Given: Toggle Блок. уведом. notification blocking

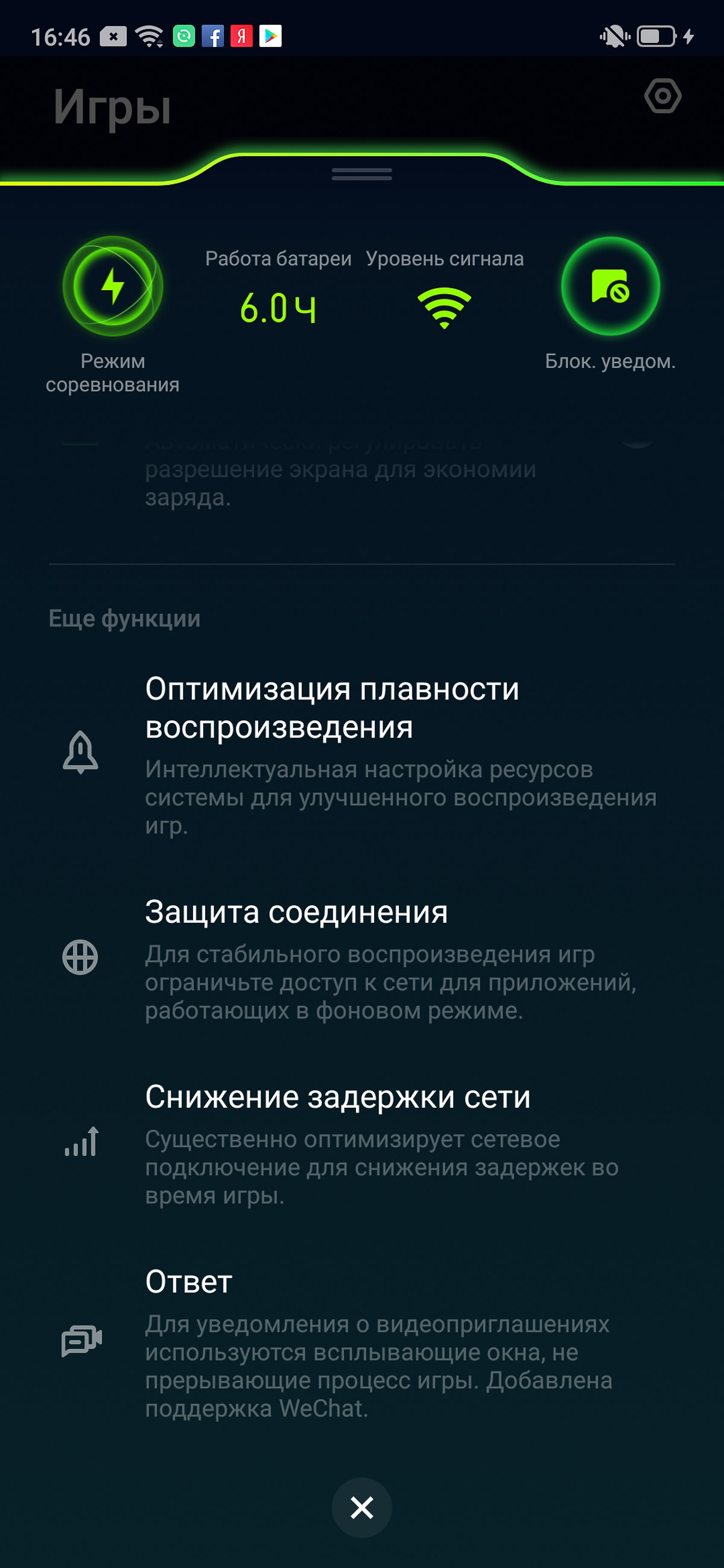Looking at the screenshot, I should (x=610, y=285).
